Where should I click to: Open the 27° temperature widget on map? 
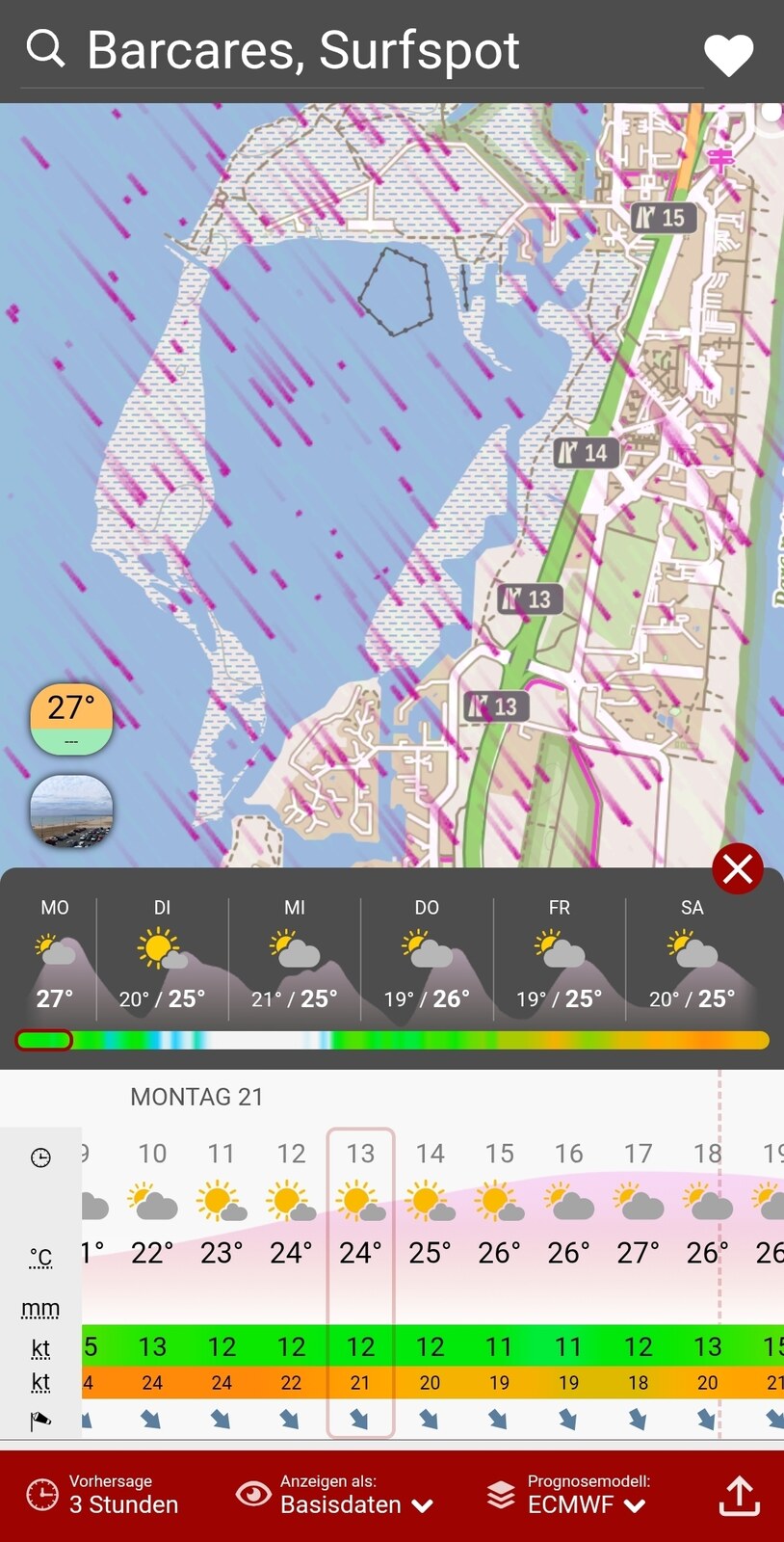[x=71, y=719]
